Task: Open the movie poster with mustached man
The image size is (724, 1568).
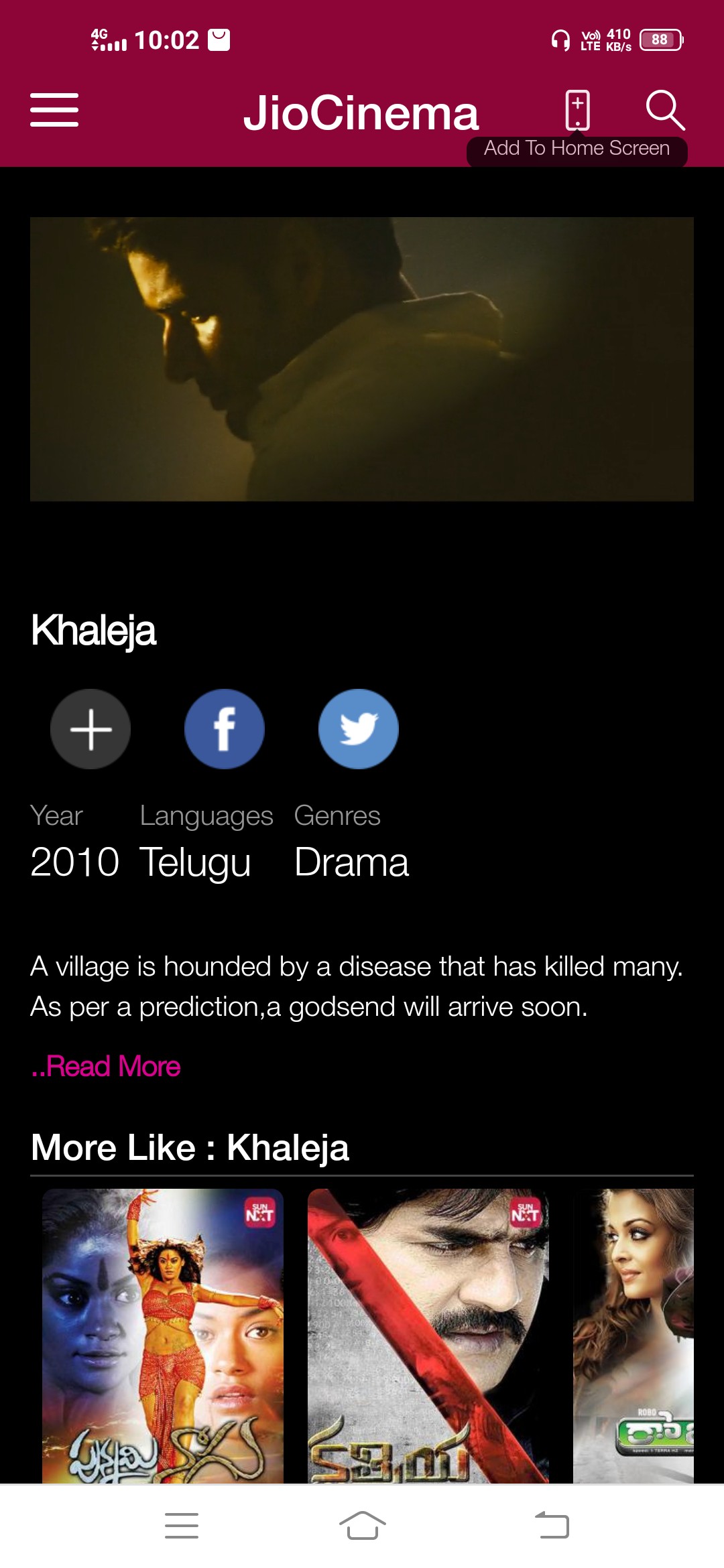Action: click(428, 1335)
